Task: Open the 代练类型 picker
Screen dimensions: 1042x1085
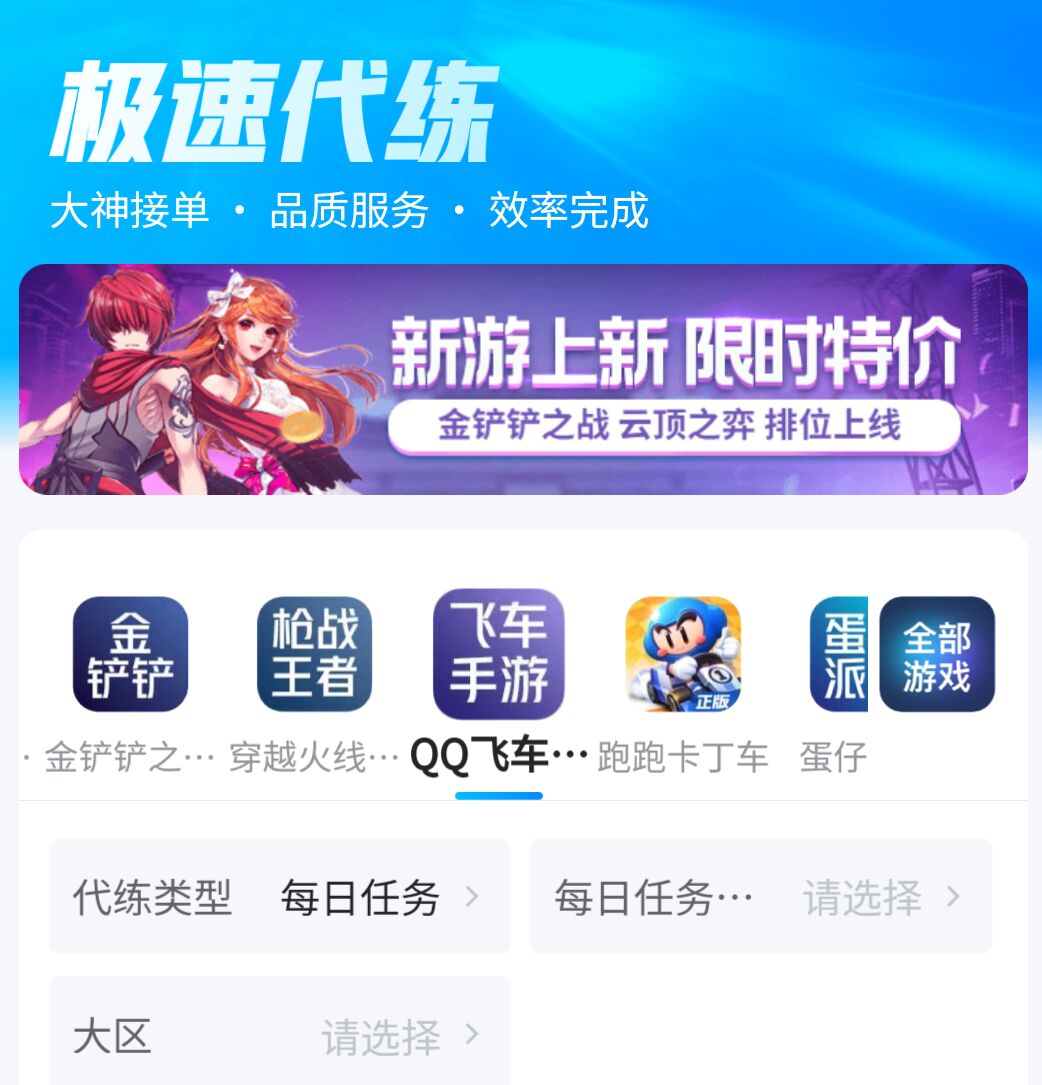Action: pos(279,897)
